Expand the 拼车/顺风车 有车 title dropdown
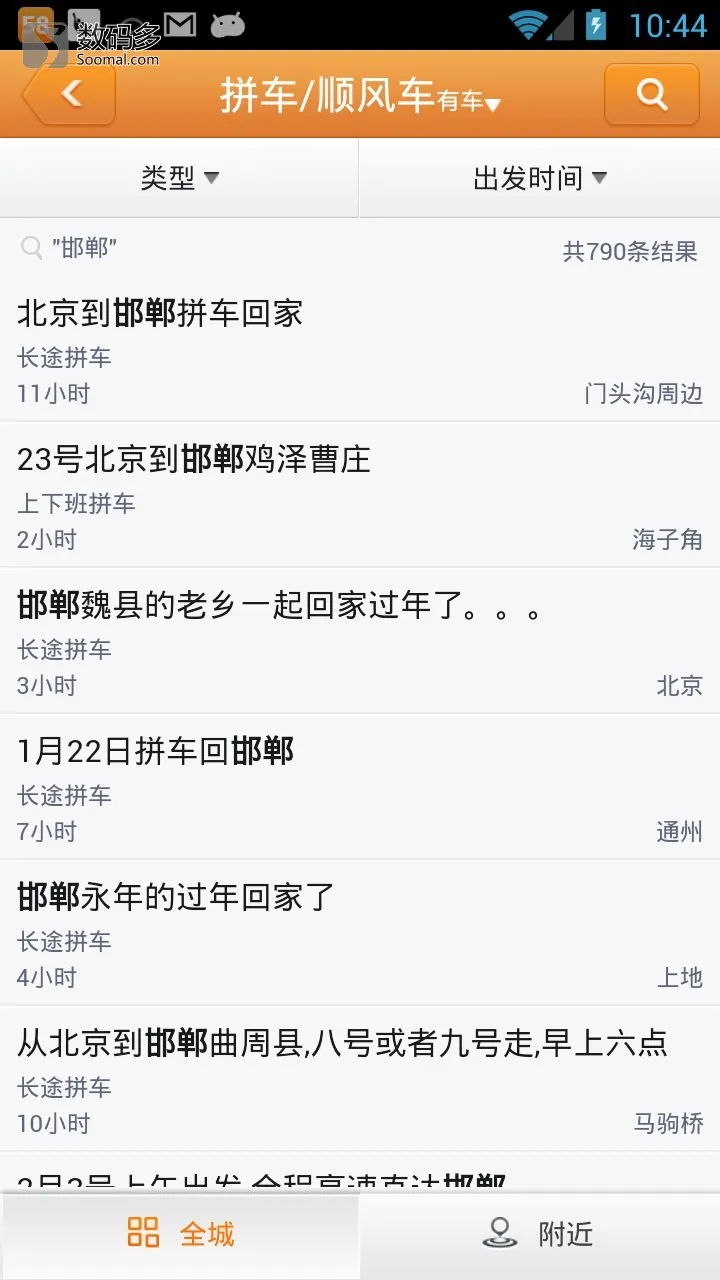The width and height of the screenshot is (720, 1280). pos(360,96)
